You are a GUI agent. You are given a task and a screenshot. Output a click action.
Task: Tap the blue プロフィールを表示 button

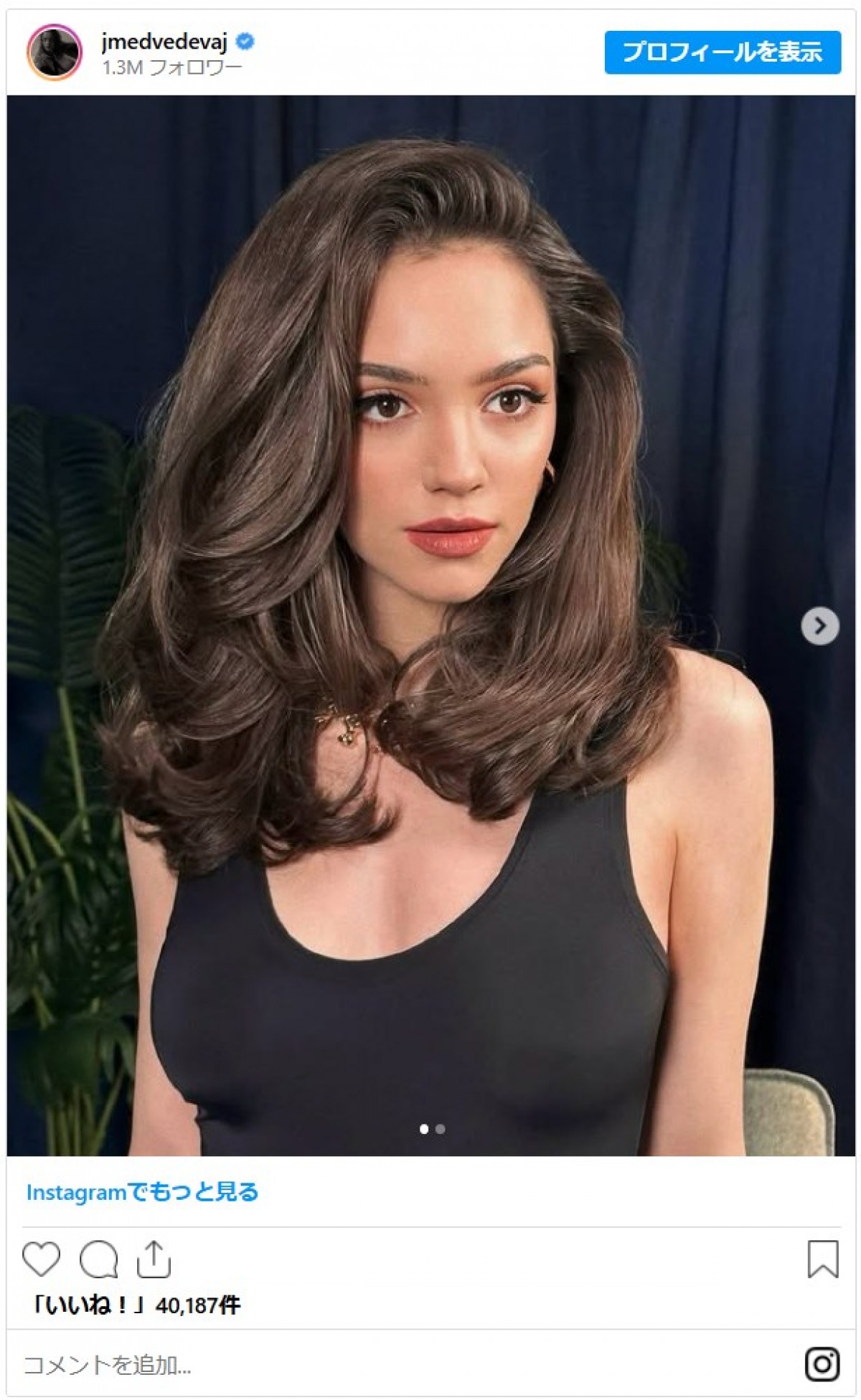722,52
